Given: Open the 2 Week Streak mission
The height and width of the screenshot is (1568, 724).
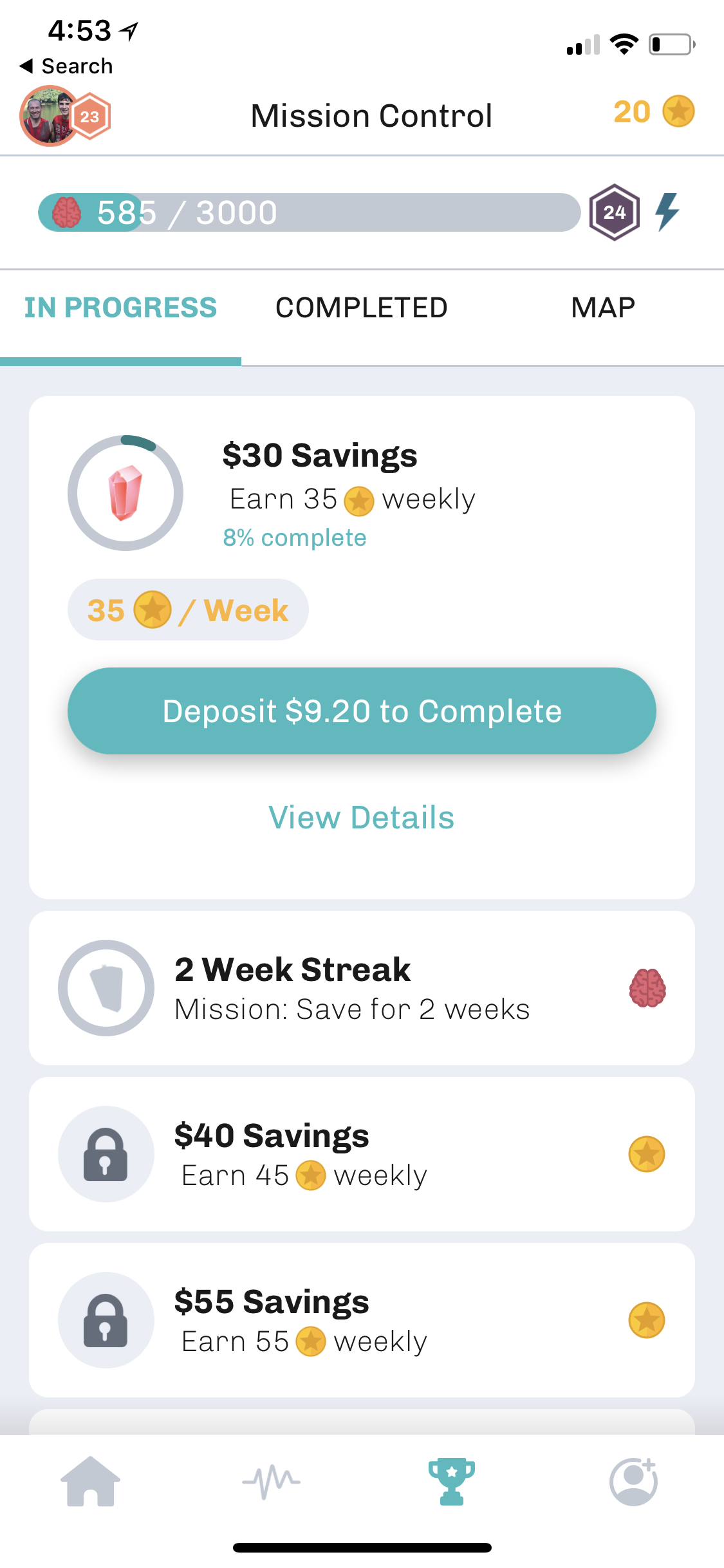Looking at the screenshot, I should tap(362, 988).
